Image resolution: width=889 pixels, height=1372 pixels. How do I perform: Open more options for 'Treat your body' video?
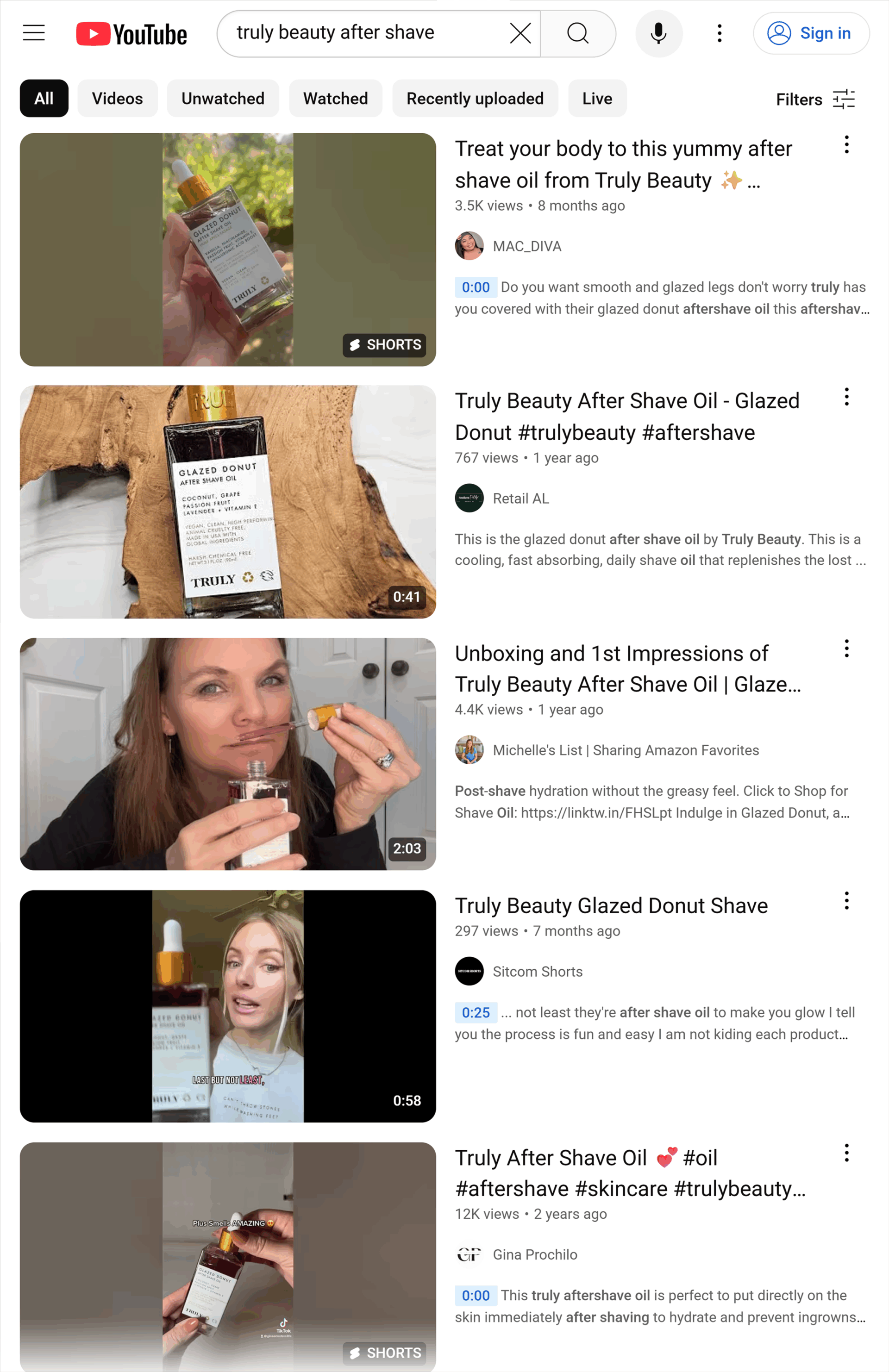point(846,145)
